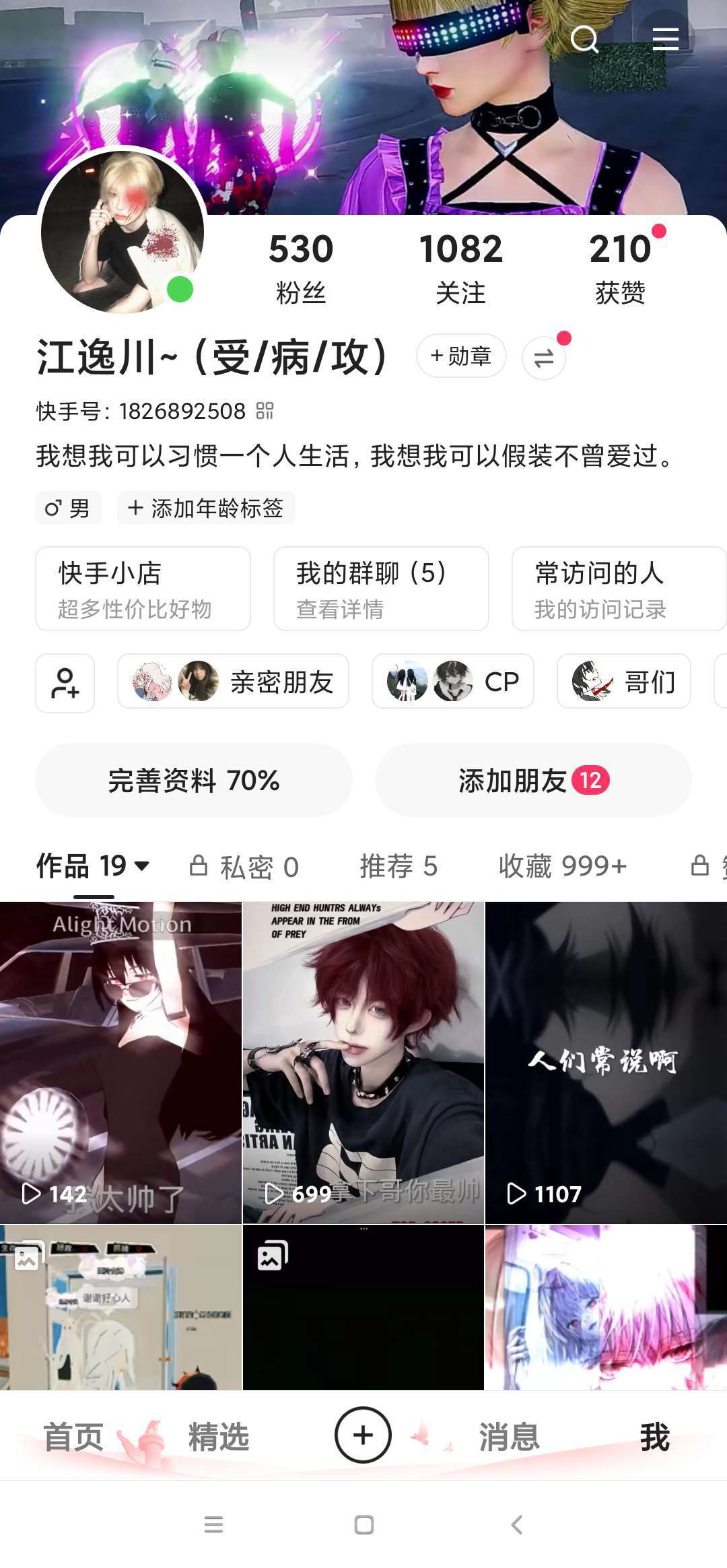Screen dimensions: 727x1568
Task: Switch account using the swap arrows icon
Action: click(x=543, y=358)
